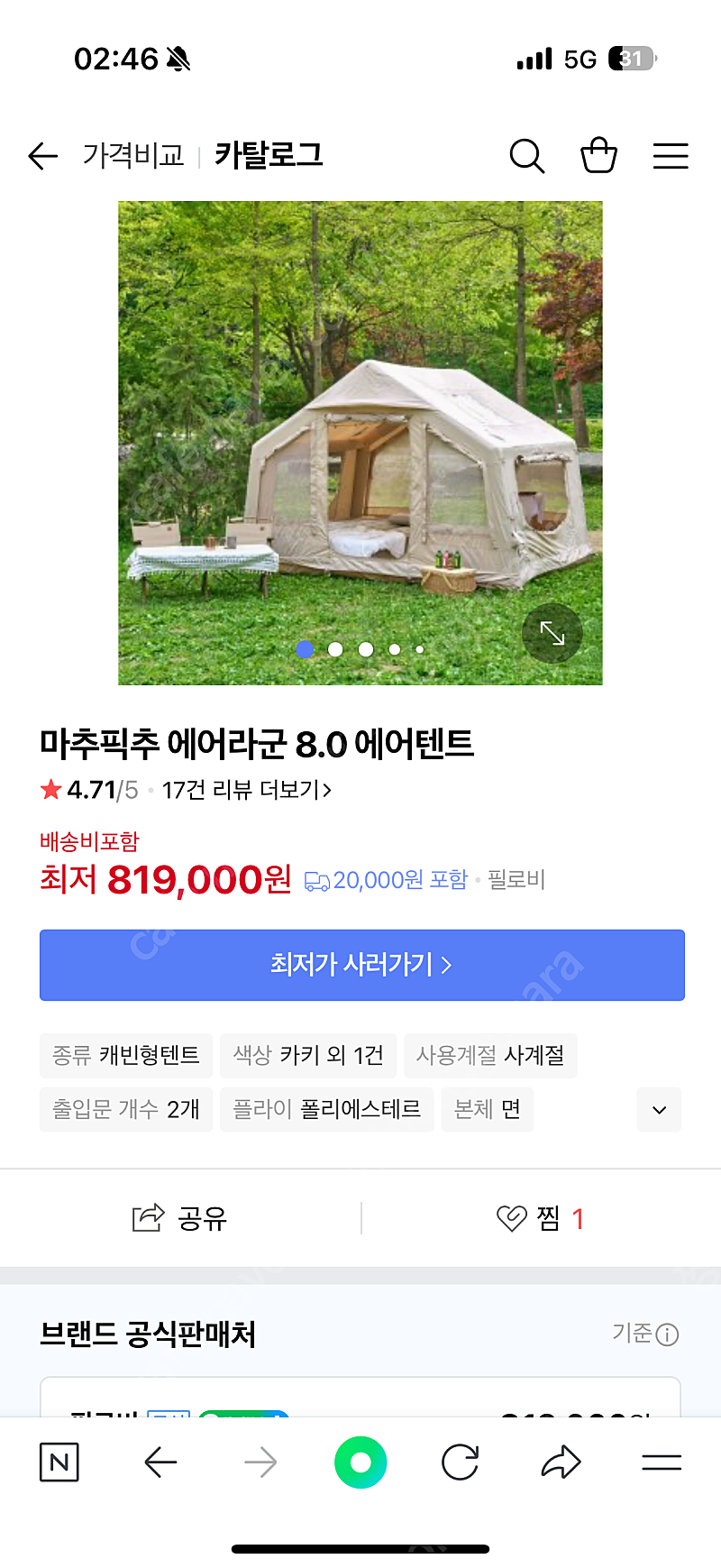Select the 종류 캐빈형텐트 chip
Viewport: 721px width, 1568px height.
[126, 1056]
